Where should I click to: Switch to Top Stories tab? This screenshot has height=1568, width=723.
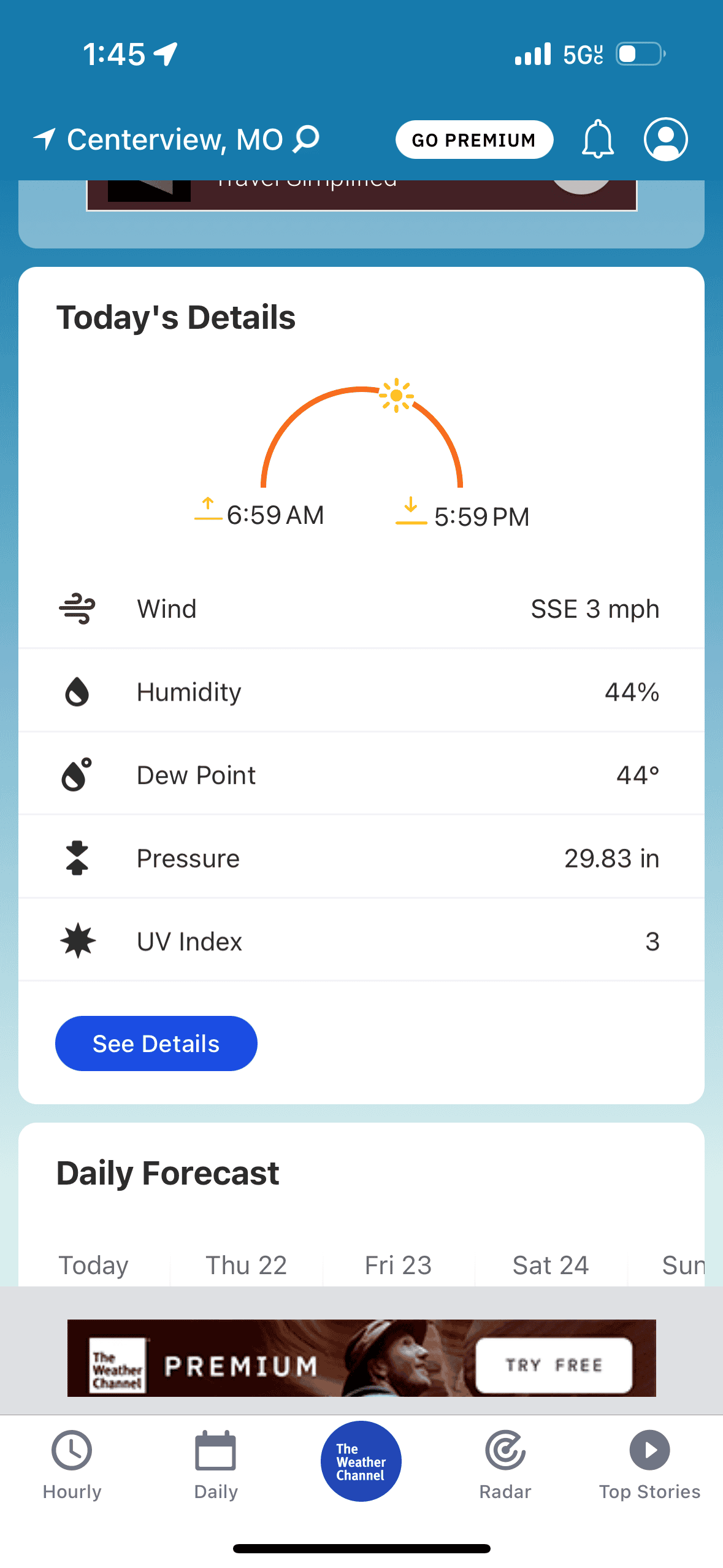coord(649,1464)
